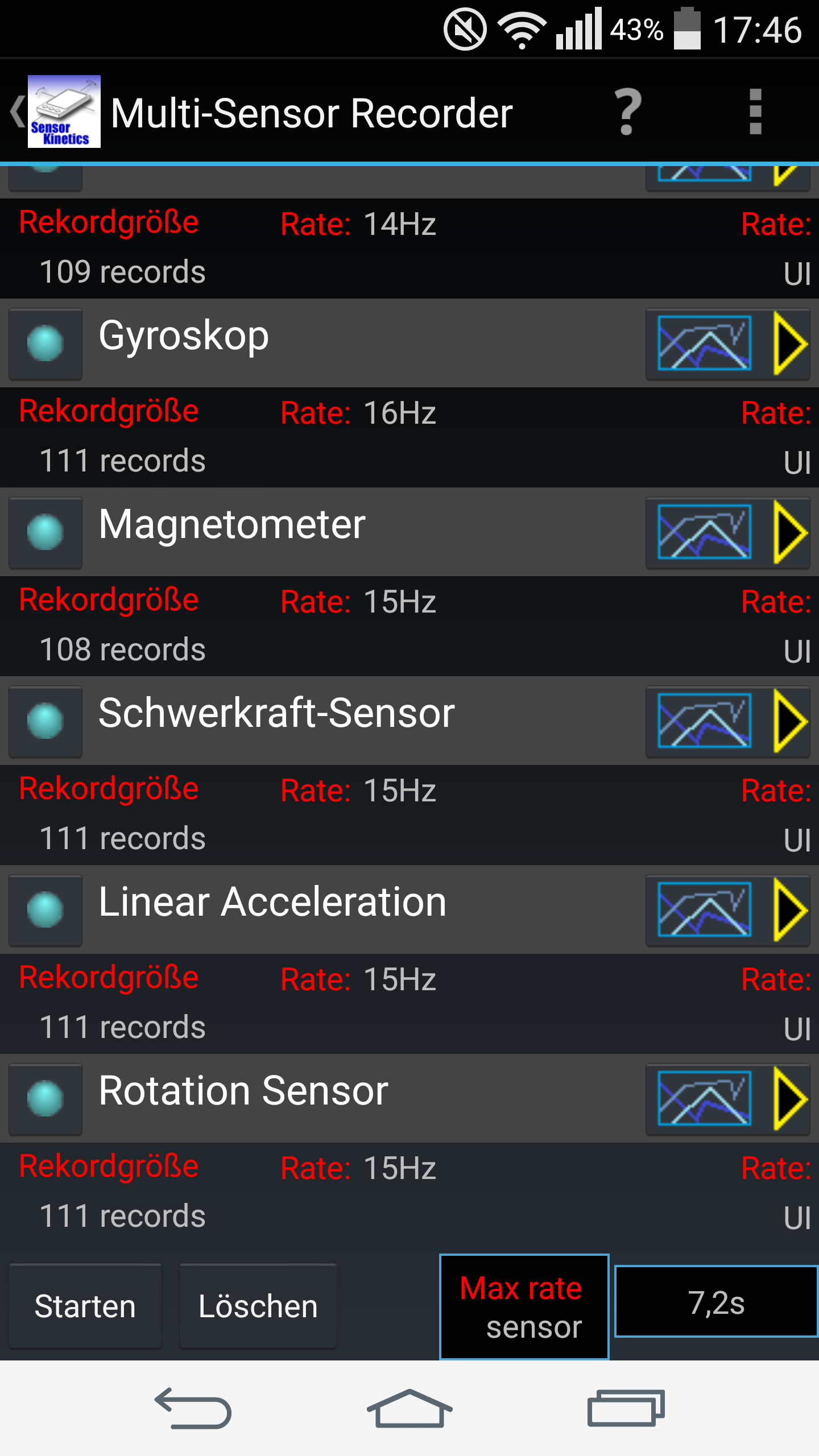Change the Max rate sensor setting
This screenshot has width=819, height=1456.
click(x=524, y=1306)
